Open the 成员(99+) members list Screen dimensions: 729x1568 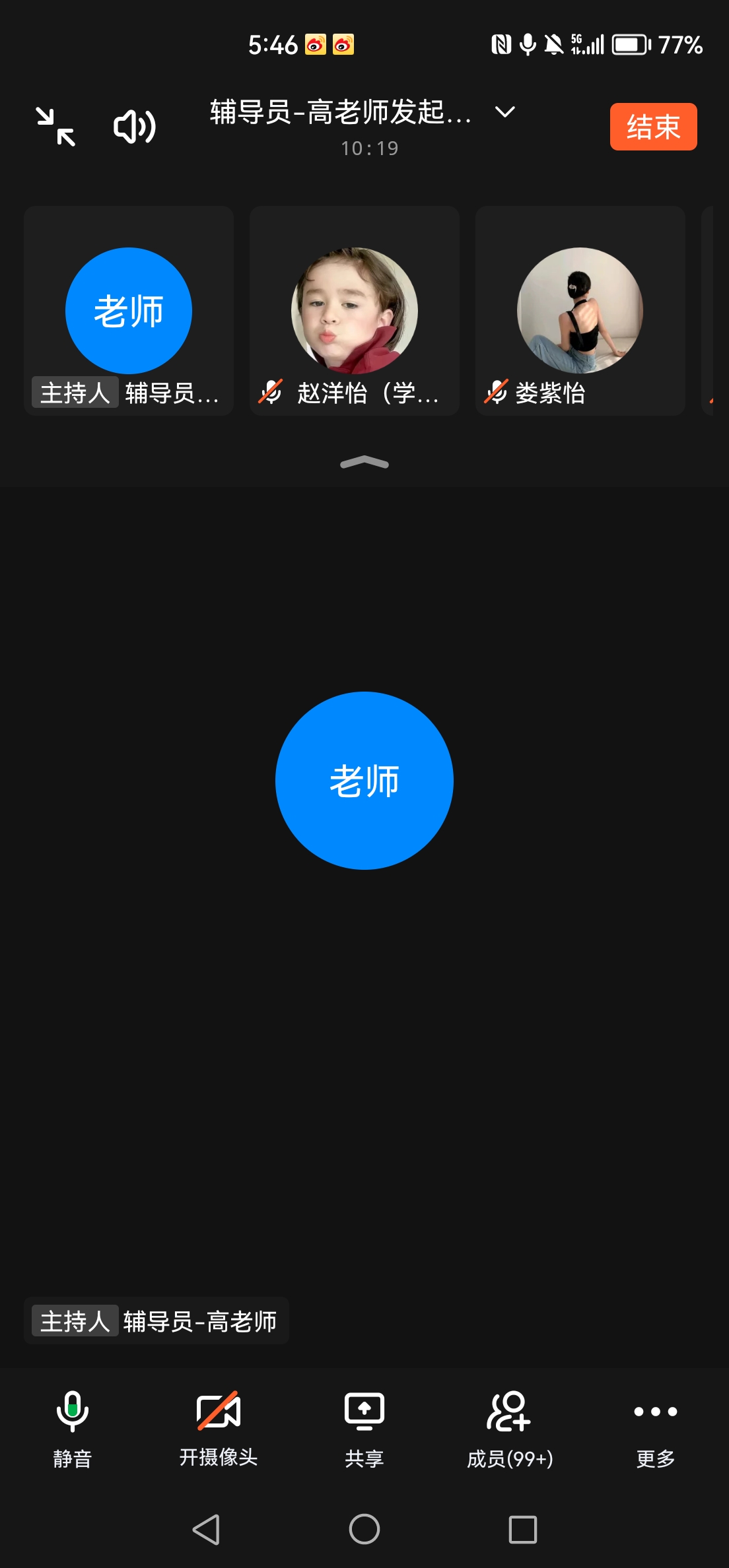click(510, 1427)
